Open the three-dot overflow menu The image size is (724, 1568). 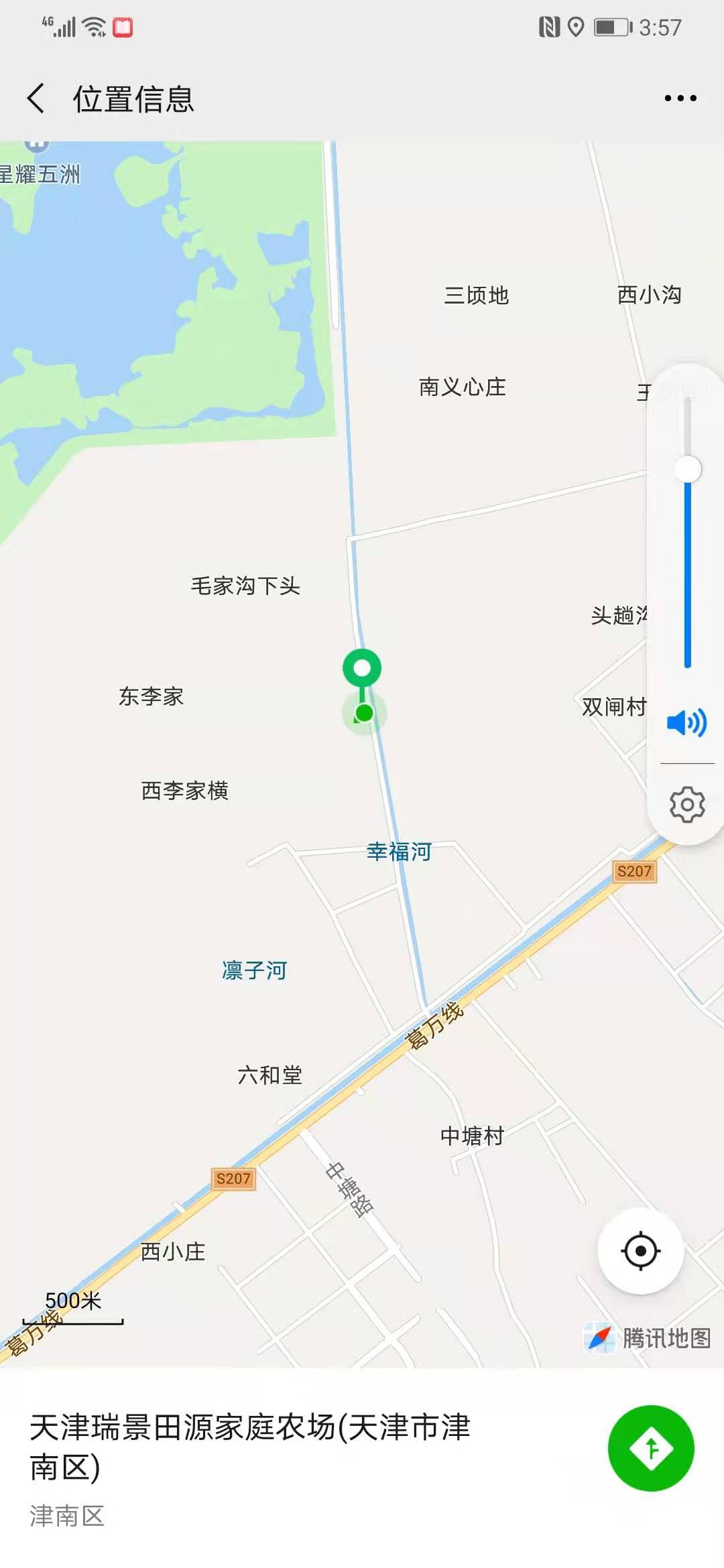click(x=680, y=99)
